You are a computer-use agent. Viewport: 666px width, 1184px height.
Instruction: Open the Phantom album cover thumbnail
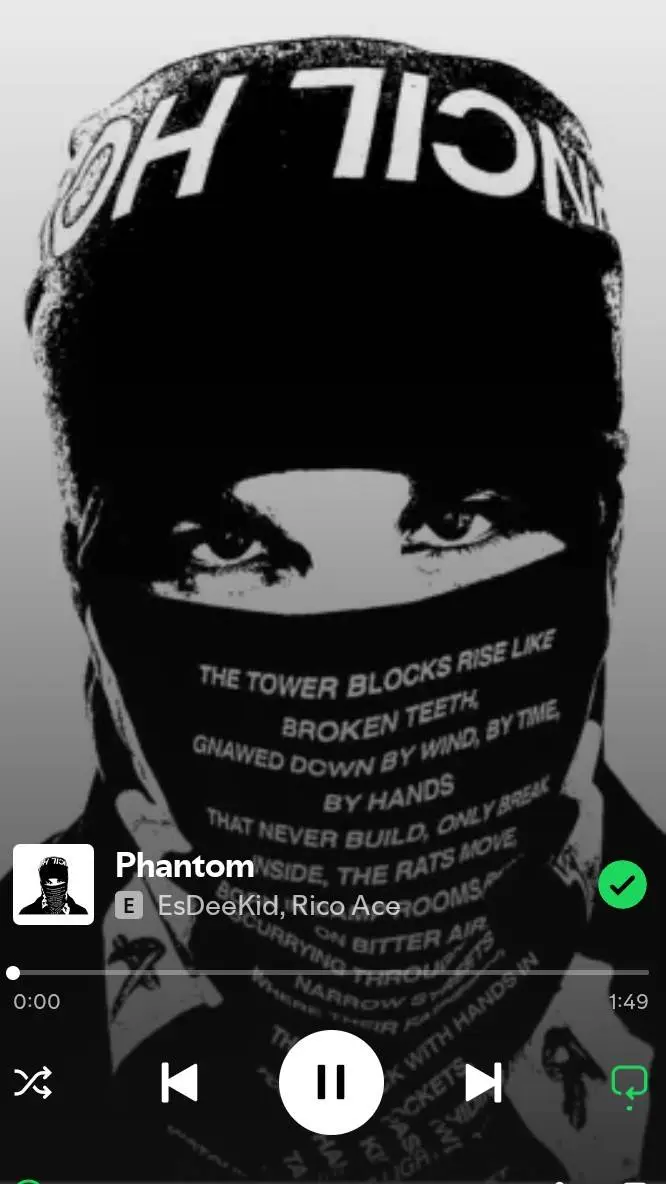tap(53, 884)
